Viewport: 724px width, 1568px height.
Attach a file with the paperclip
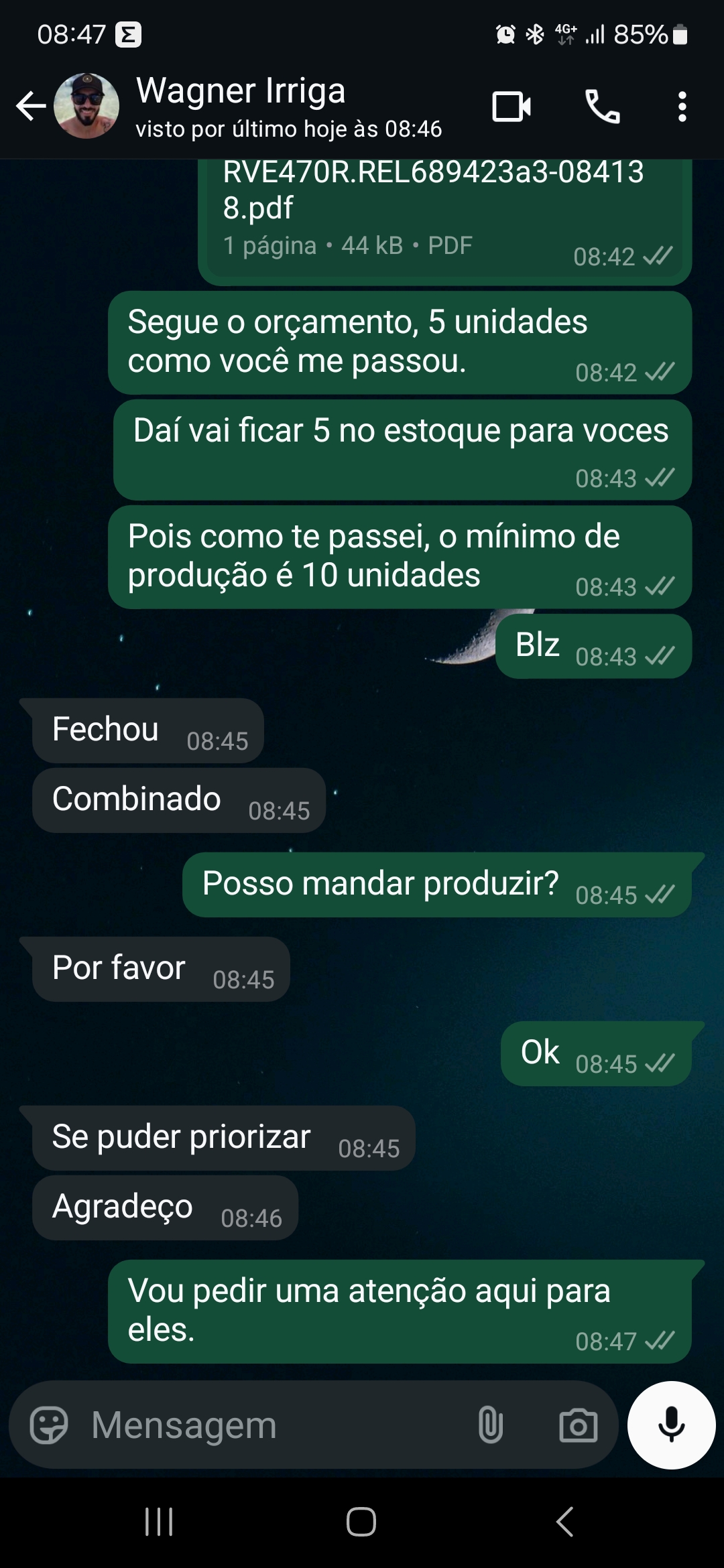pyautogui.click(x=491, y=1425)
